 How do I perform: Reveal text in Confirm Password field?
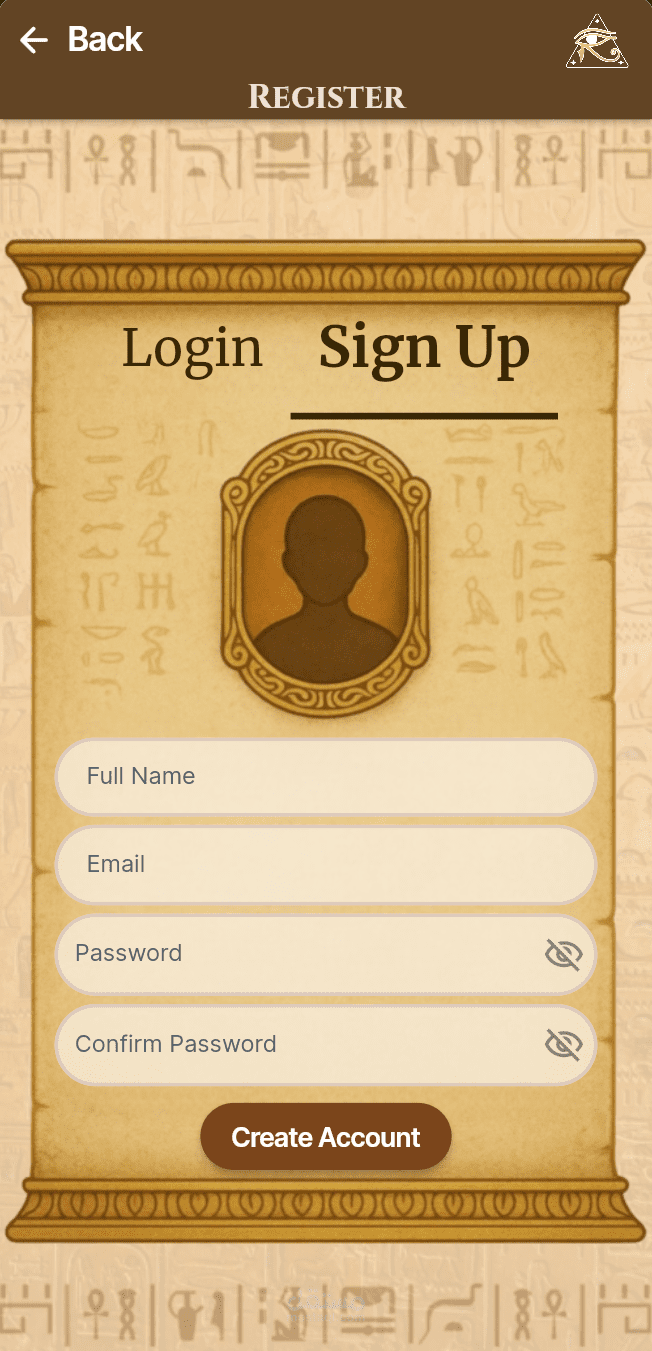click(563, 1045)
